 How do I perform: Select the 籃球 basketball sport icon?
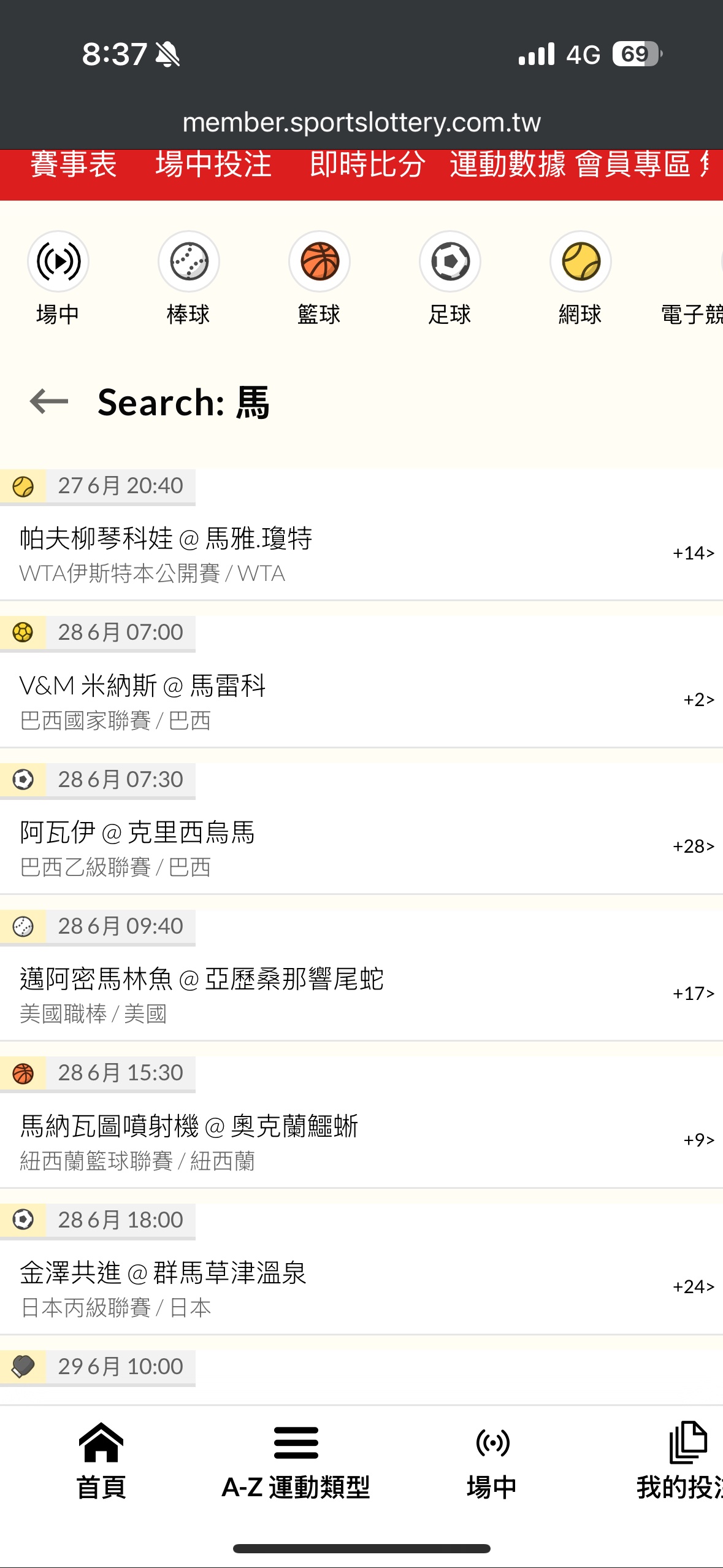pyautogui.click(x=319, y=279)
